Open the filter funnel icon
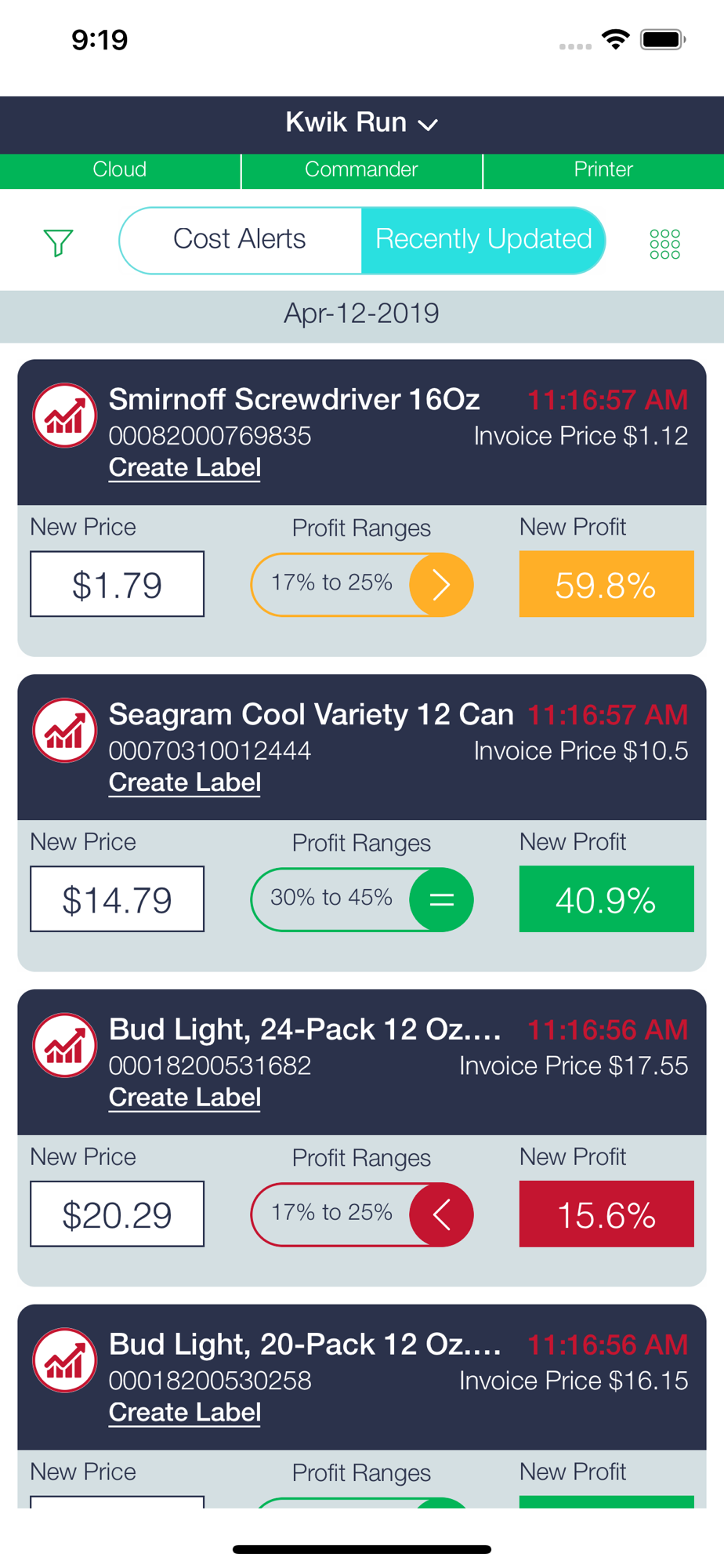The image size is (724, 1568). tap(58, 242)
